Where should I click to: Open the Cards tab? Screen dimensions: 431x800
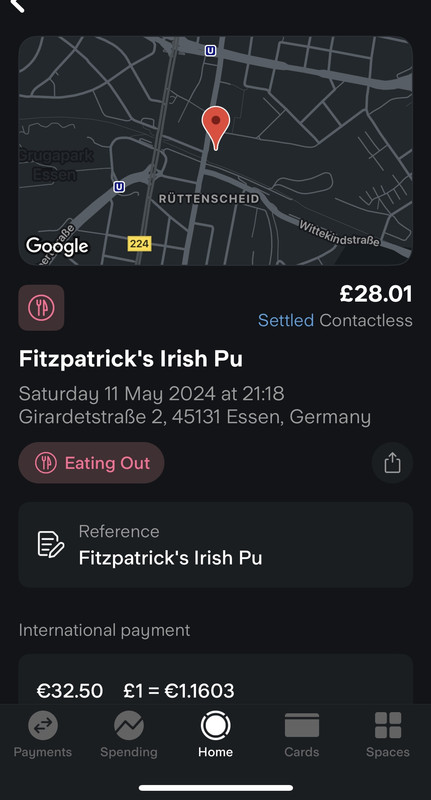click(x=301, y=734)
